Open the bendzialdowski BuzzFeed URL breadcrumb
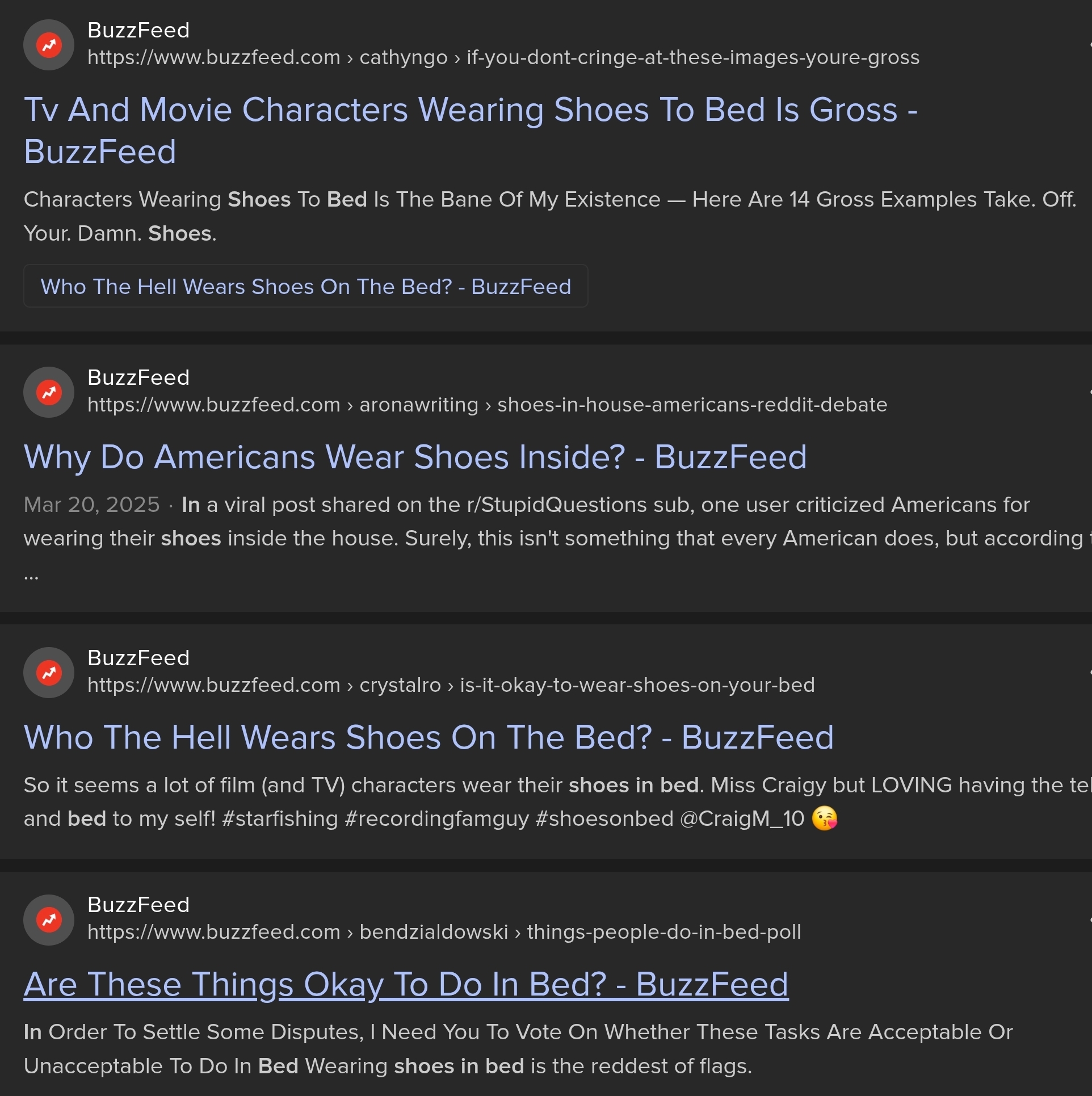 click(x=444, y=932)
